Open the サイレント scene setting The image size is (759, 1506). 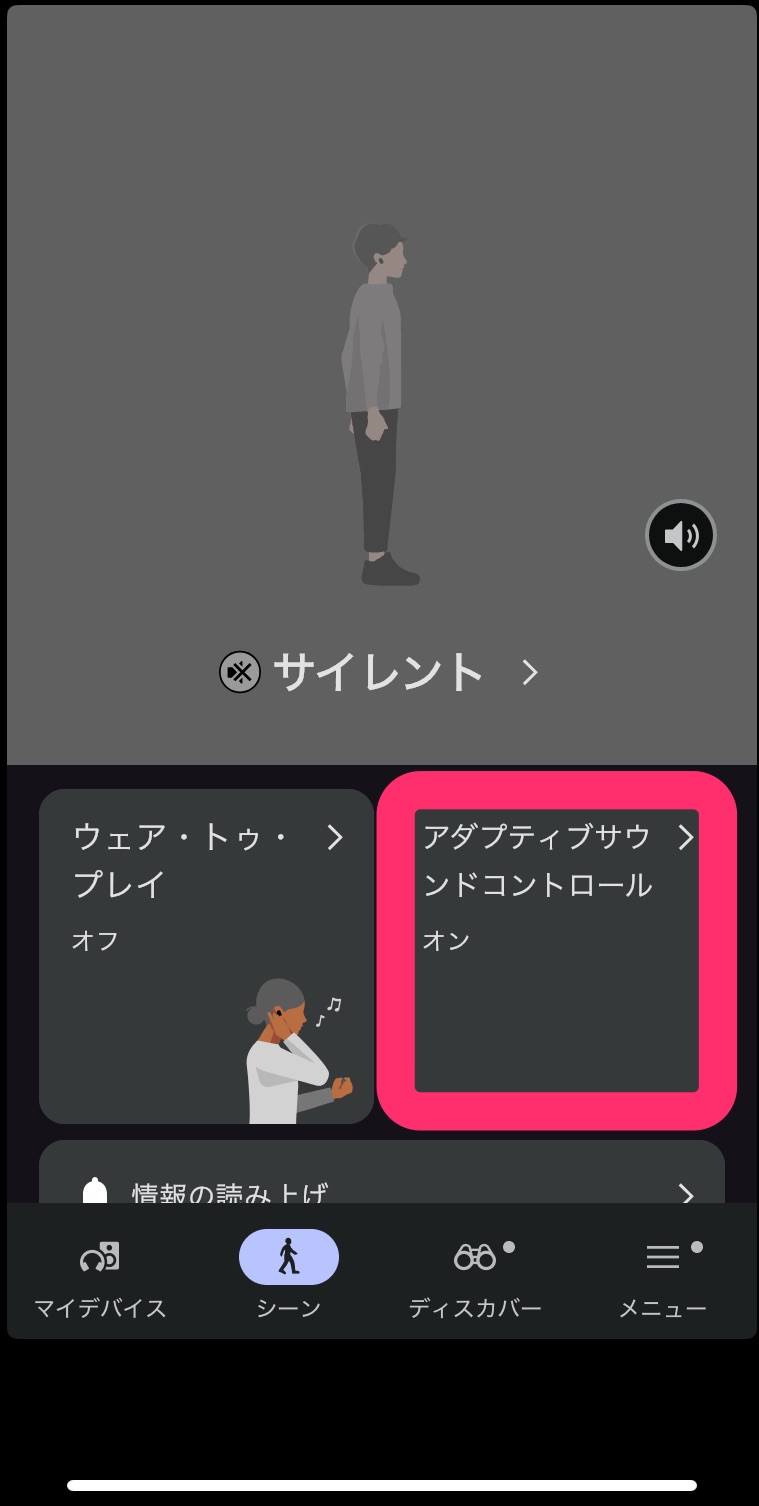tap(380, 672)
